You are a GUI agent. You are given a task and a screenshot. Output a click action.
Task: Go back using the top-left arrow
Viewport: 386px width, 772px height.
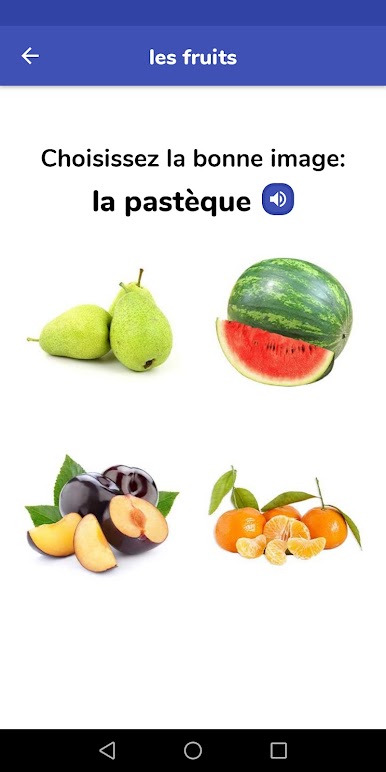coord(30,56)
